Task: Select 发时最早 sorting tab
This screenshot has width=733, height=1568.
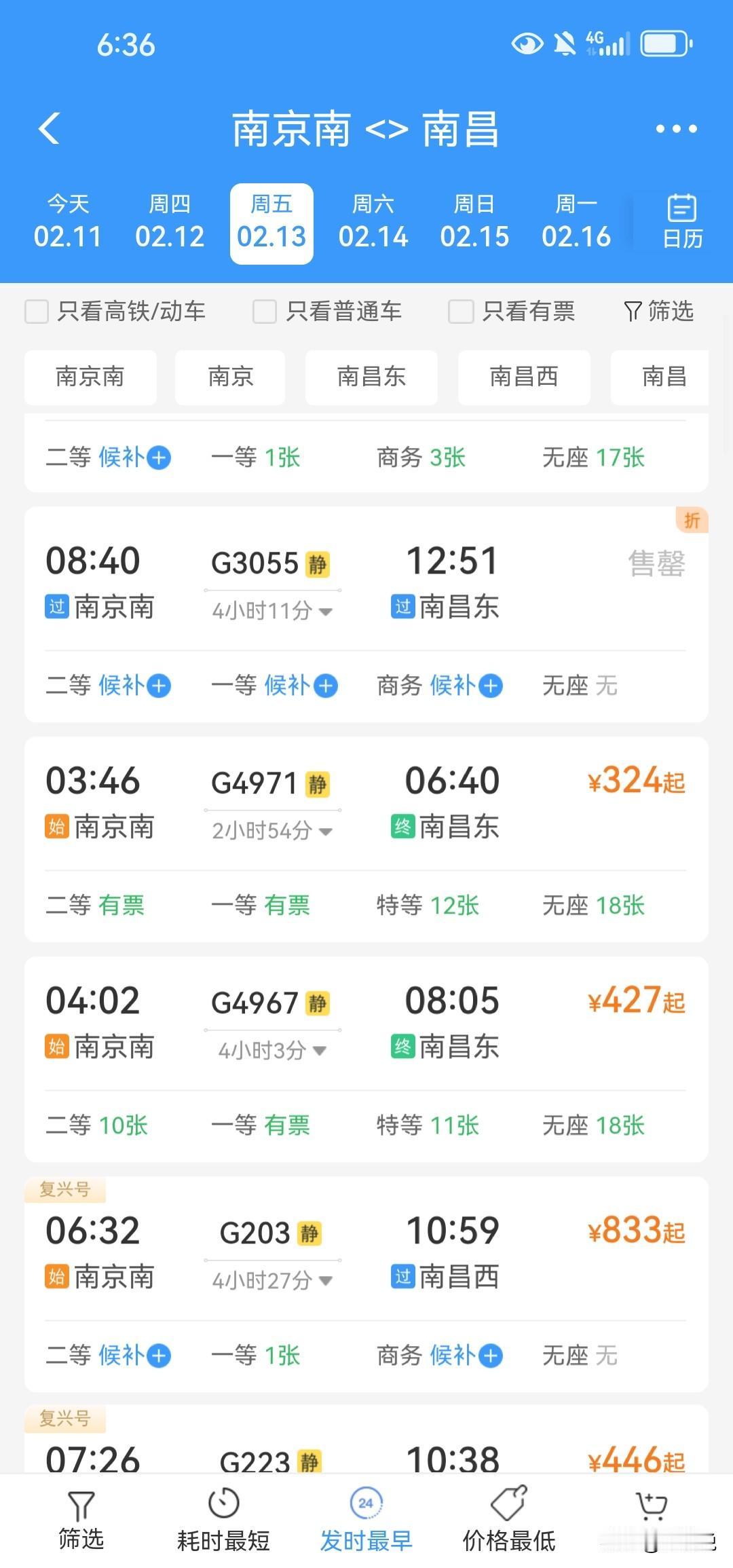Action: pos(366,1520)
